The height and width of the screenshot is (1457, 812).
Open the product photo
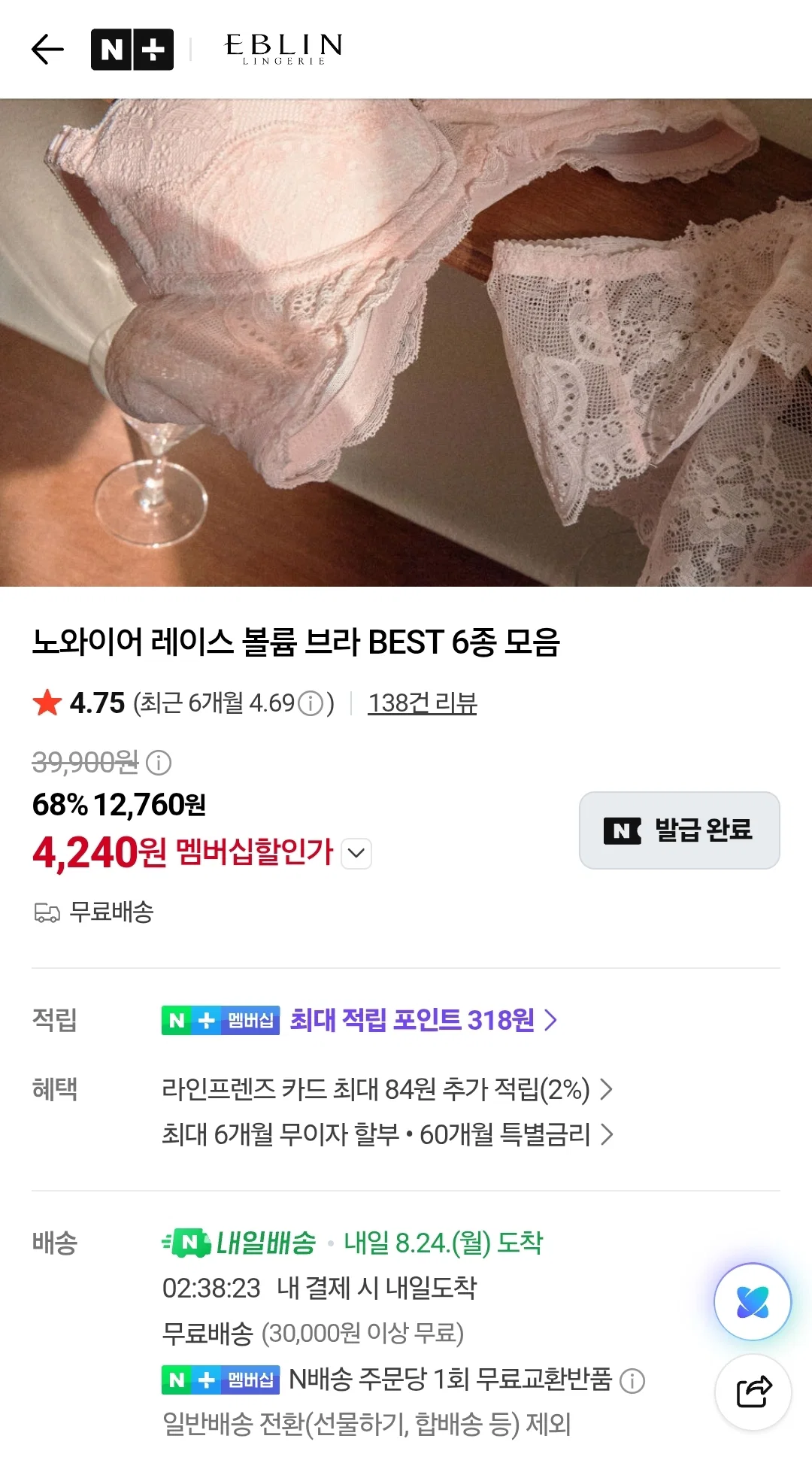(406, 342)
